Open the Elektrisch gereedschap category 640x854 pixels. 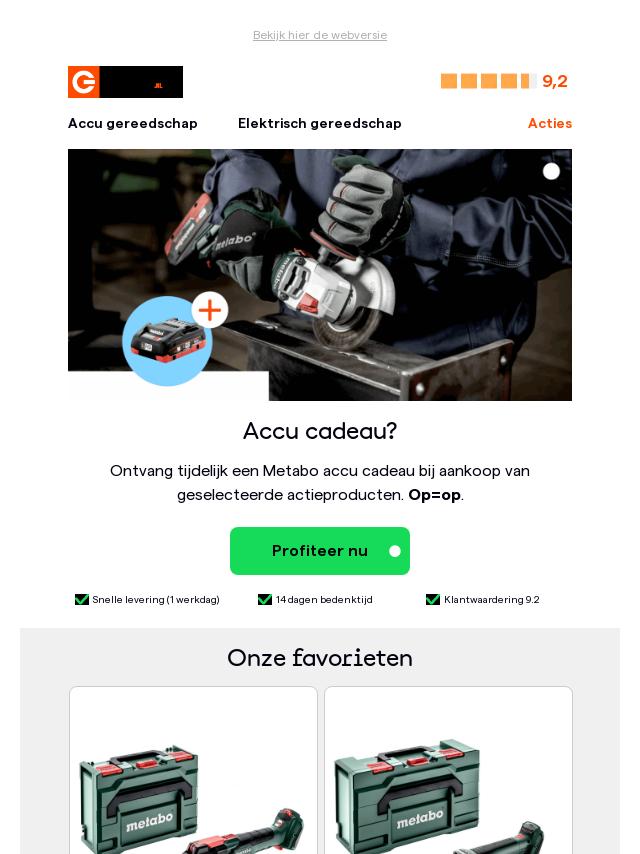pos(320,123)
